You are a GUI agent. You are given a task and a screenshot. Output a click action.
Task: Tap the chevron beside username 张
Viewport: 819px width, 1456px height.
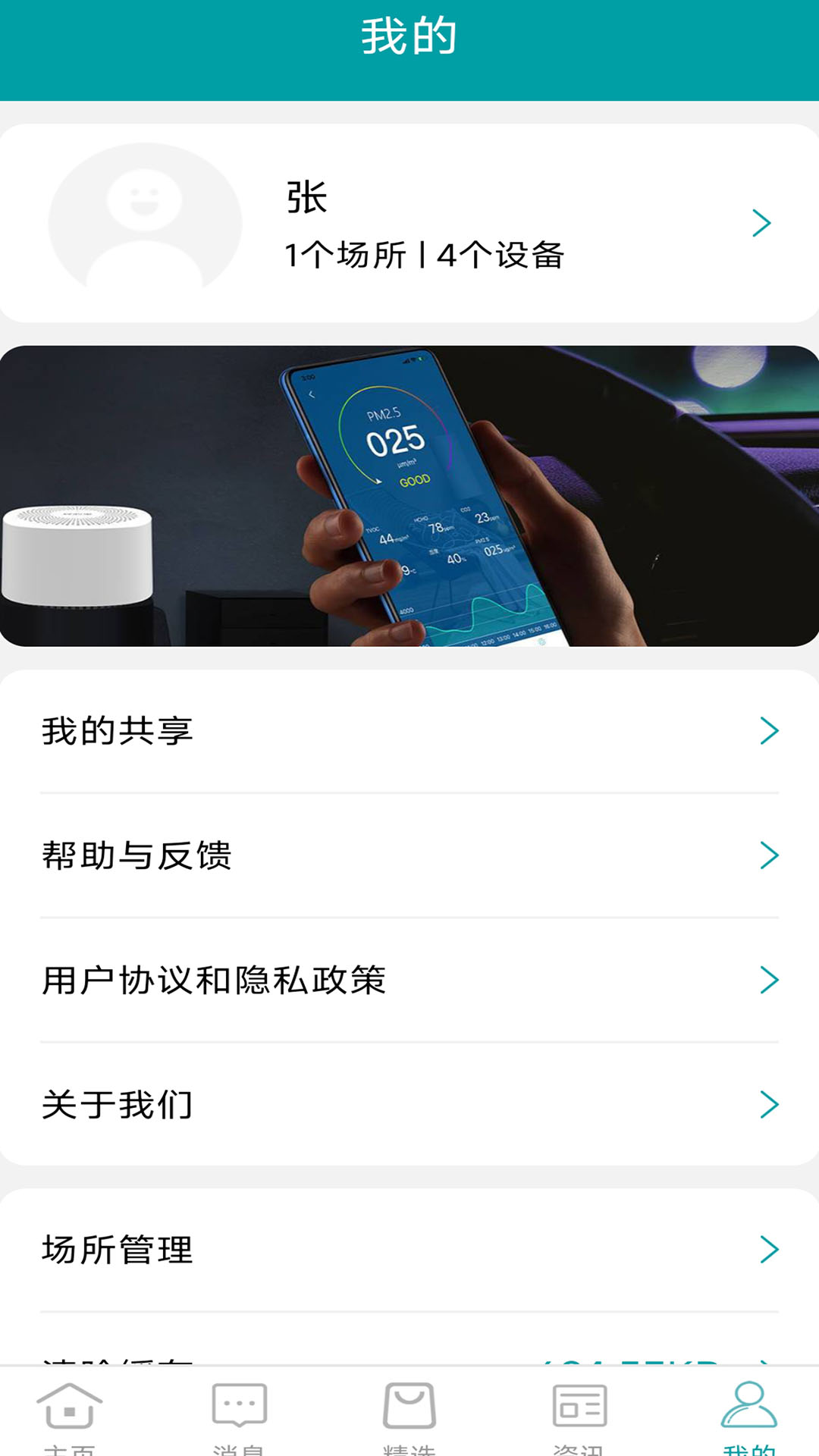coord(763,221)
